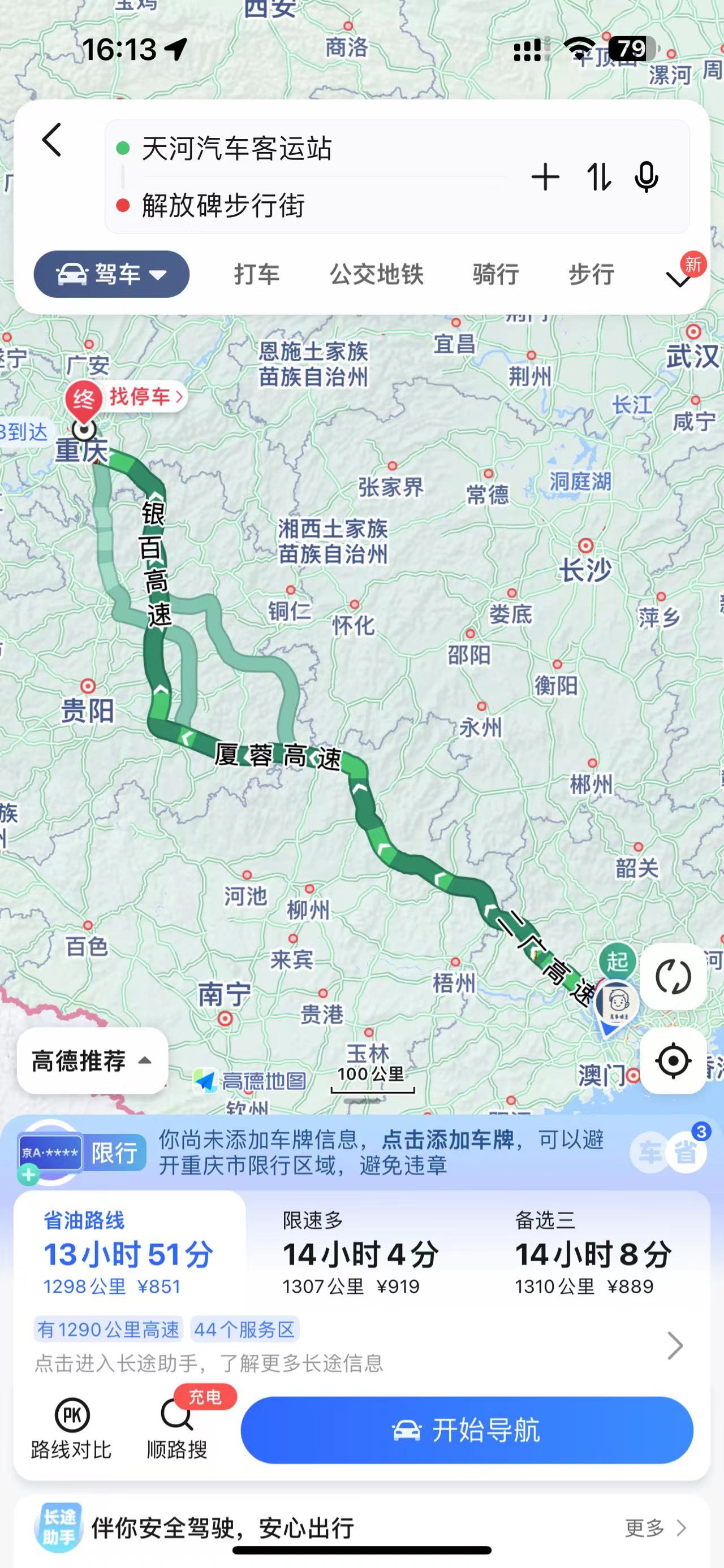Edit the starting point 天河汽车客运站
This screenshot has width=724, height=1568.
point(237,149)
